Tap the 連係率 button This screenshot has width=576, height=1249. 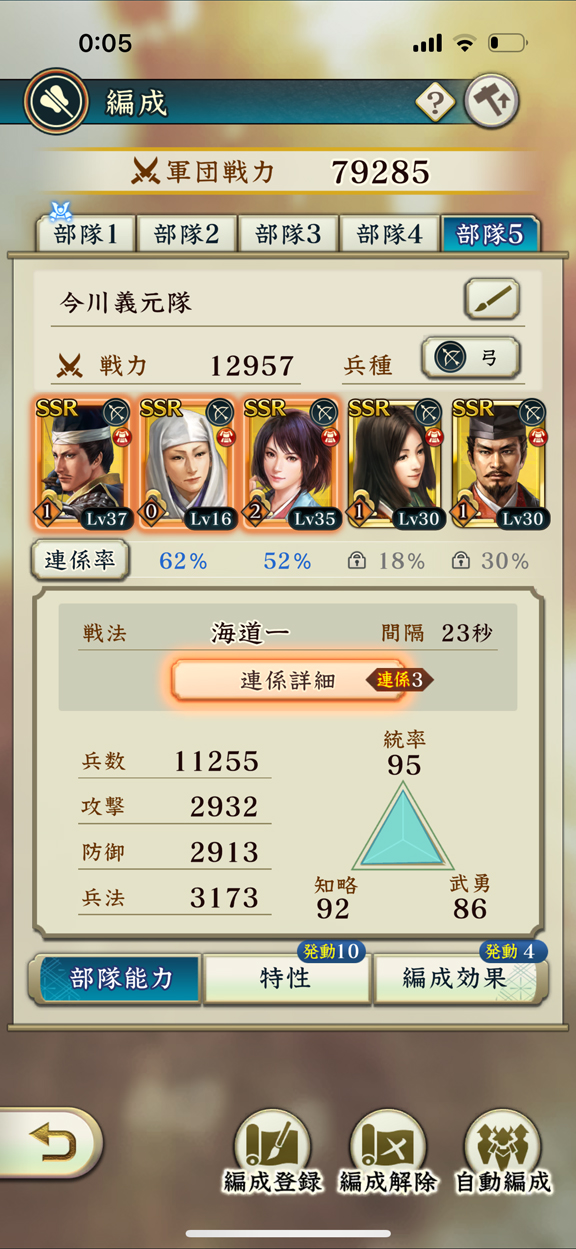pos(81,561)
